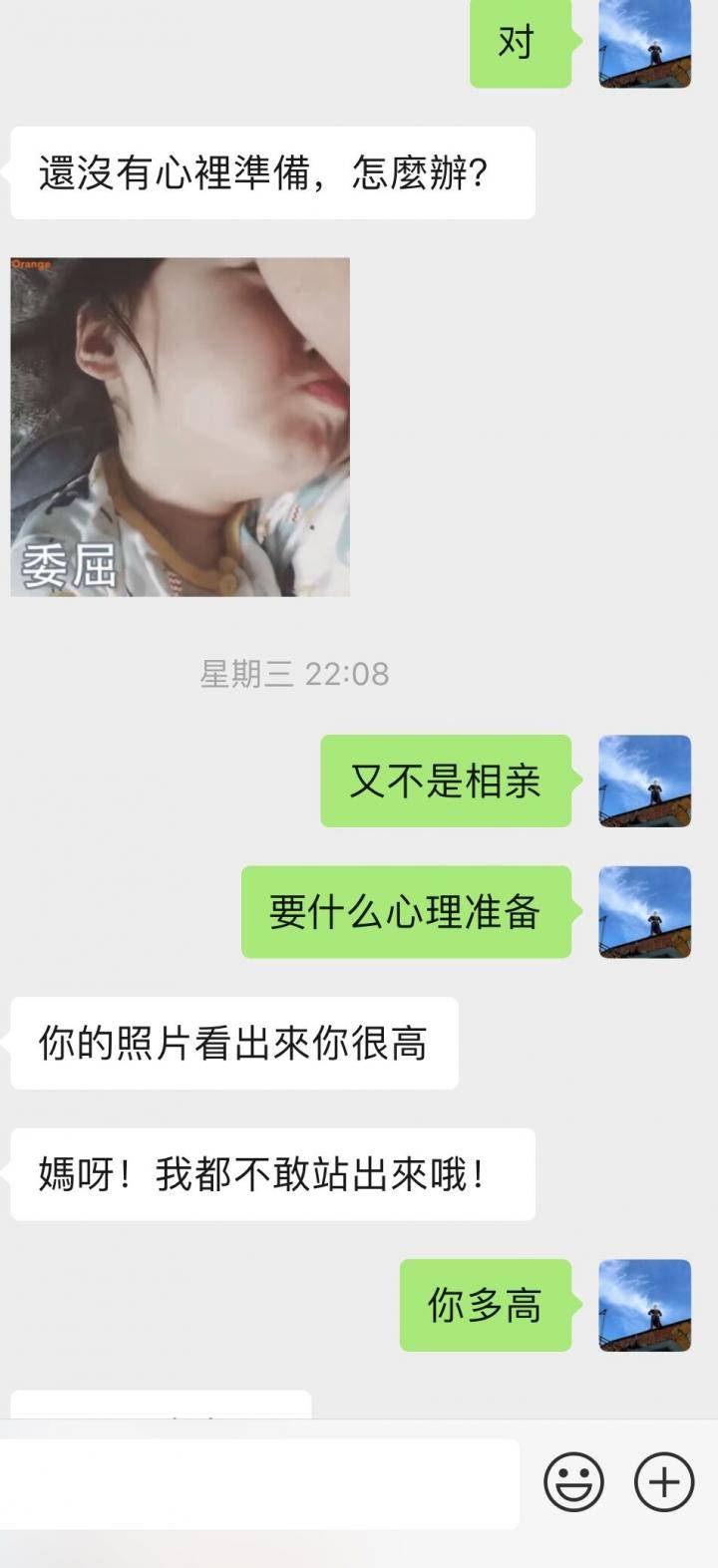Viewport: 718px width, 1568px height.
Task: Select the green "对" message bubble
Action: (x=520, y=42)
